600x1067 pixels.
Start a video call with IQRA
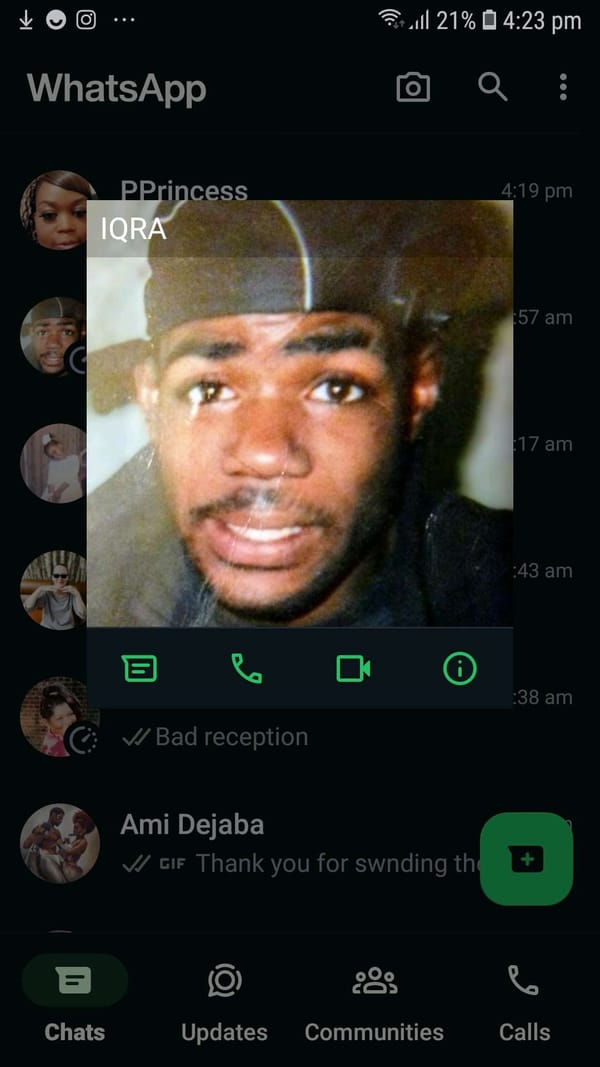click(353, 668)
